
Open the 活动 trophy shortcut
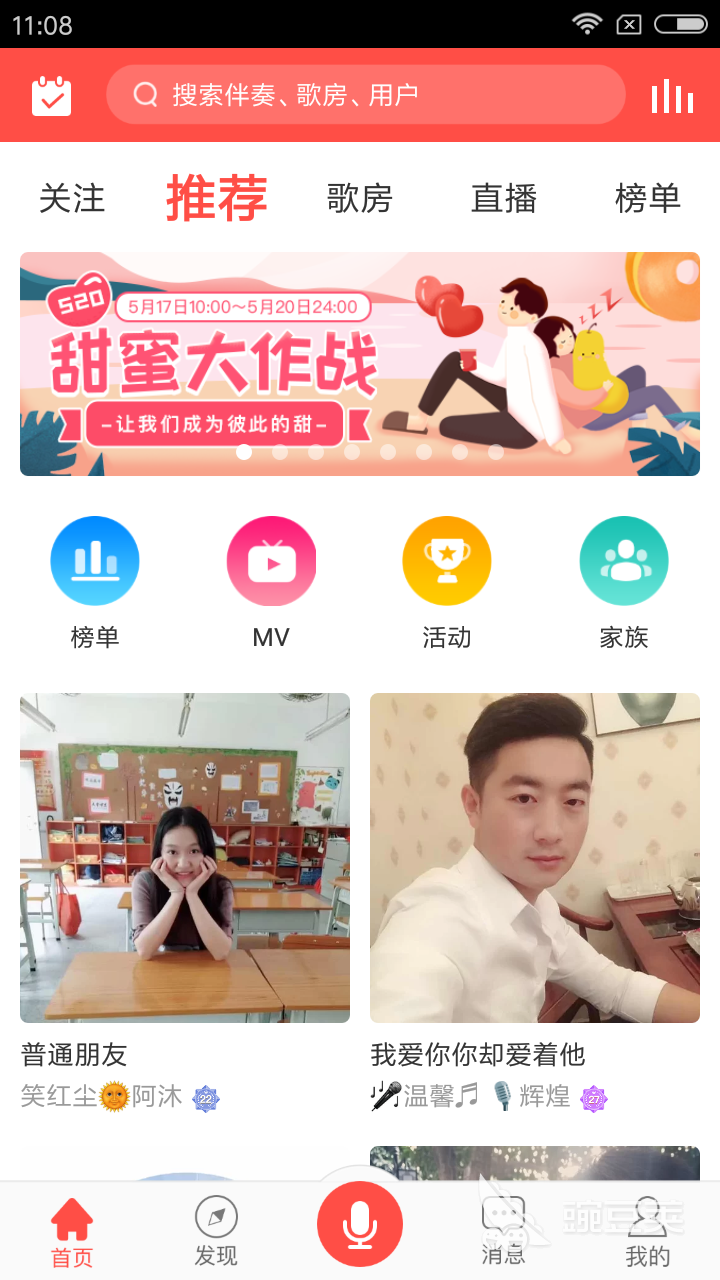(x=447, y=561)
